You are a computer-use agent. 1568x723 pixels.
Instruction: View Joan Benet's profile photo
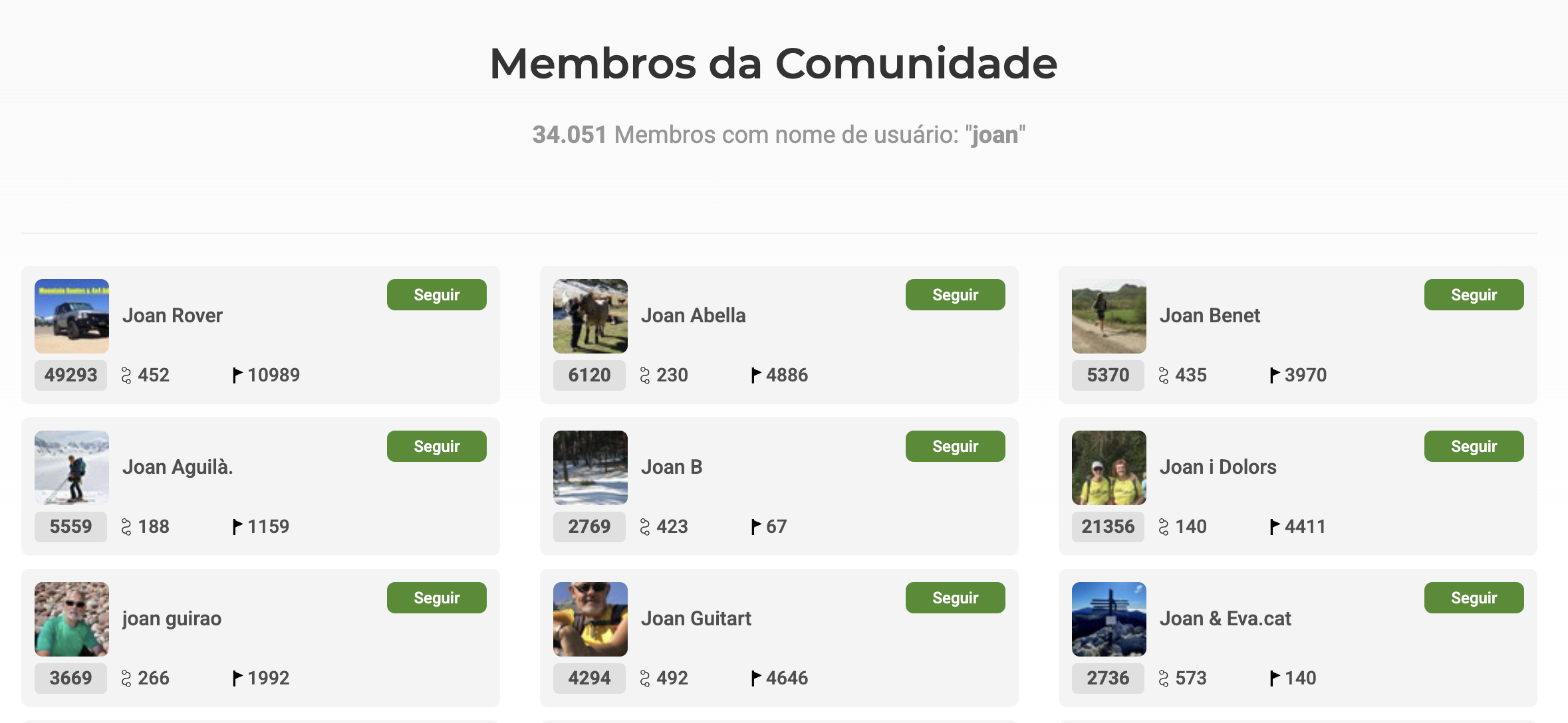pos(1109,316)
